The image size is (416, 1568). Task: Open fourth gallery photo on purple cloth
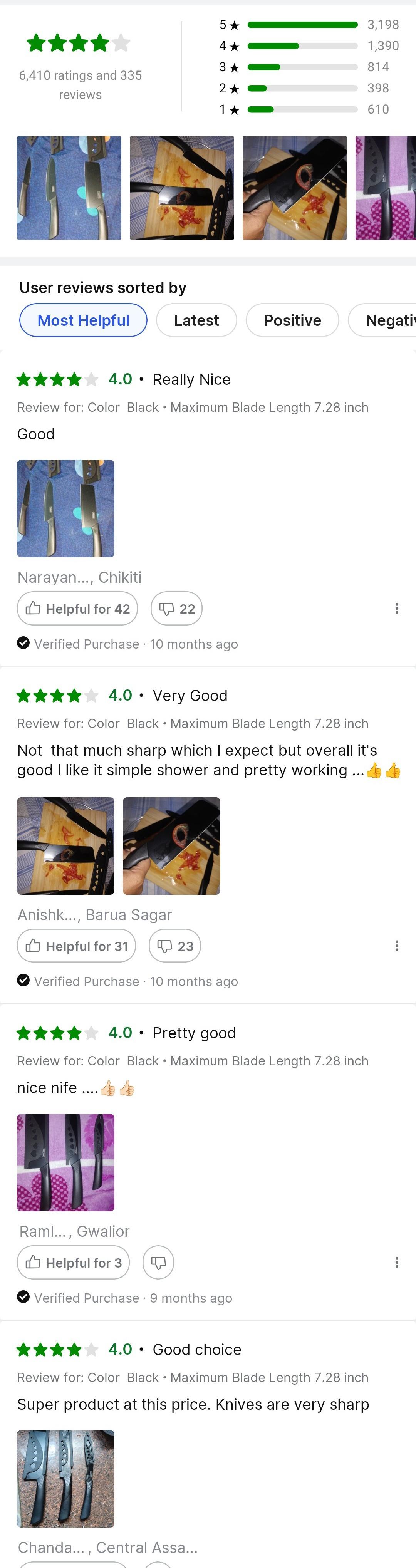point(386,188)
